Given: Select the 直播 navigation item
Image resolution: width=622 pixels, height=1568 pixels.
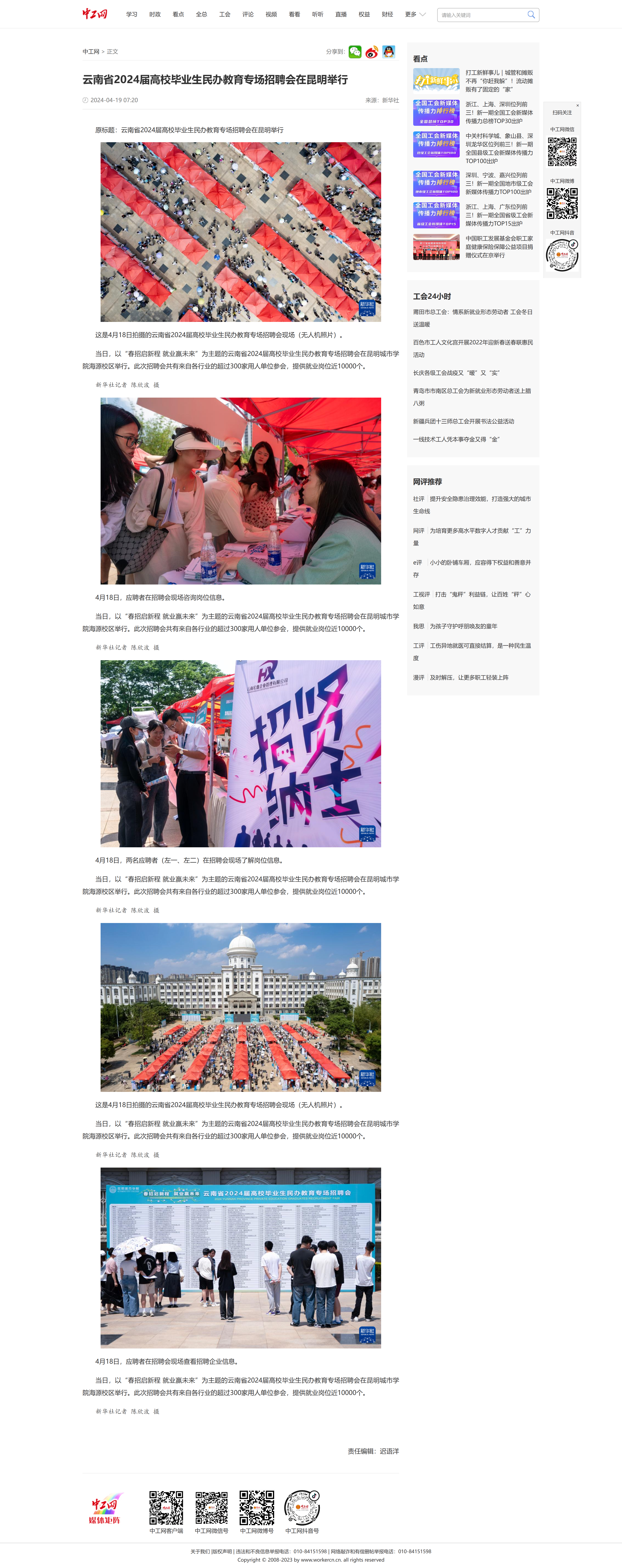Looking at the screenshot, I should coord(340,14).
